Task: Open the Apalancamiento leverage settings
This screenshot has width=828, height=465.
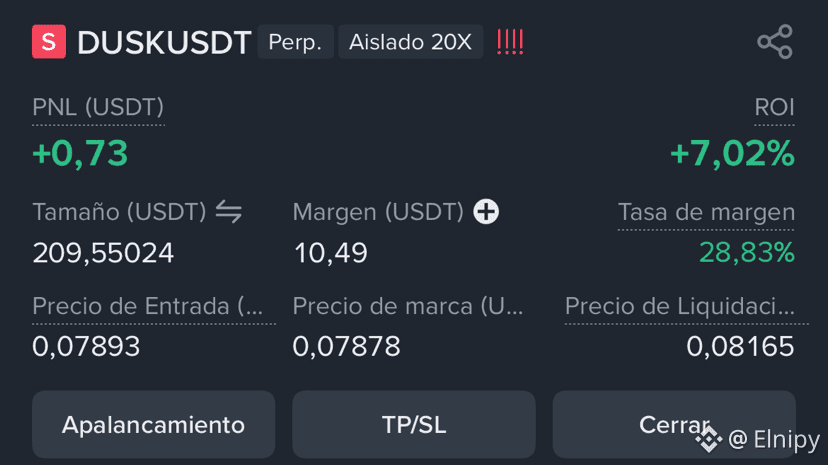Action: [153, 424]
